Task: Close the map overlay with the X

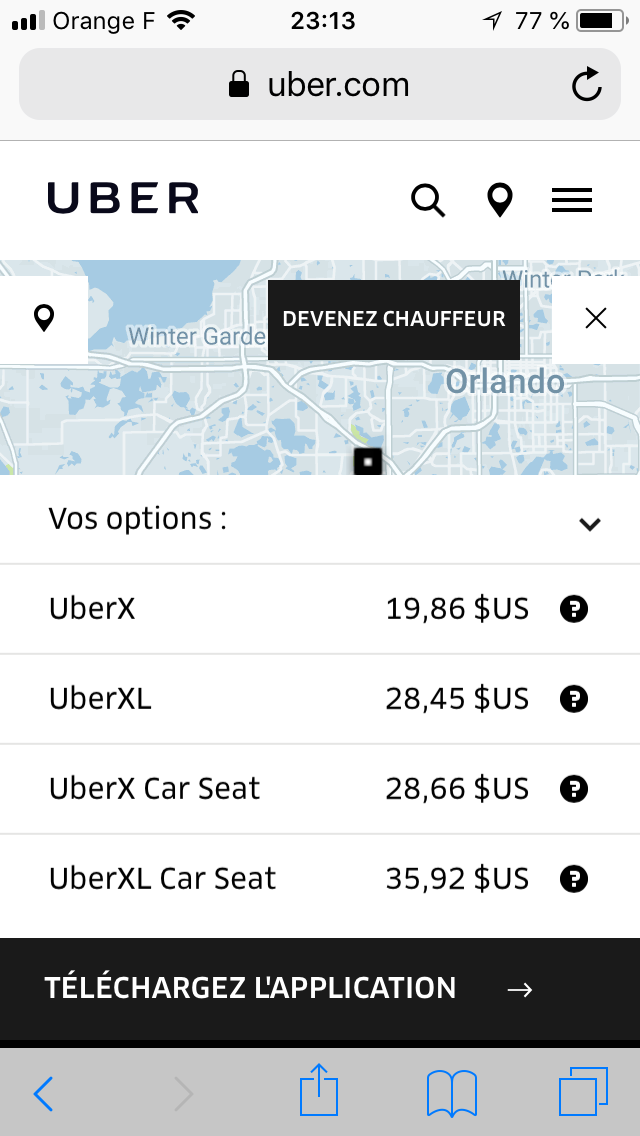Action: [x=596, y=319]
